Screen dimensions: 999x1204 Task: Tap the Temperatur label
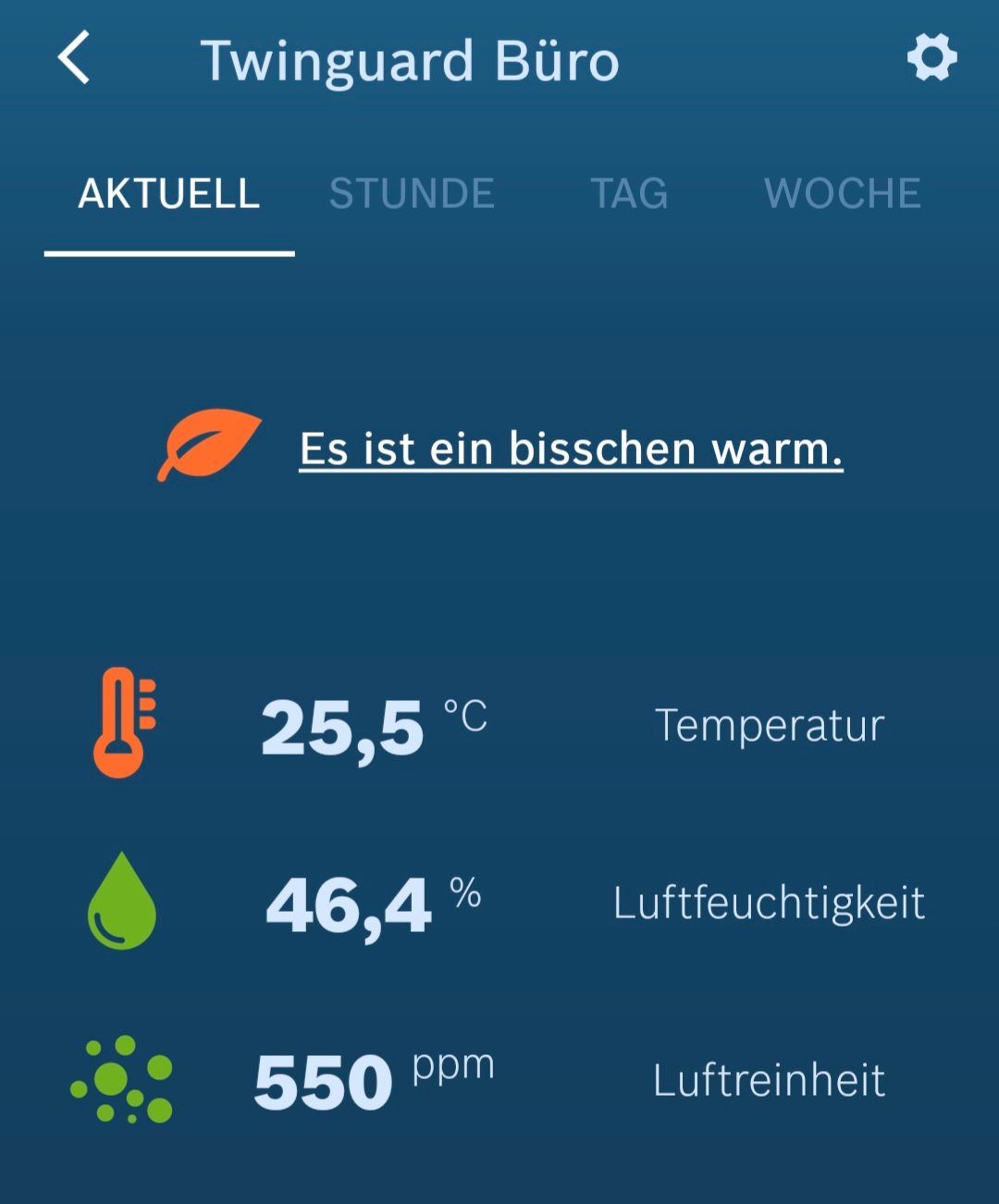(x=771, y=725)
